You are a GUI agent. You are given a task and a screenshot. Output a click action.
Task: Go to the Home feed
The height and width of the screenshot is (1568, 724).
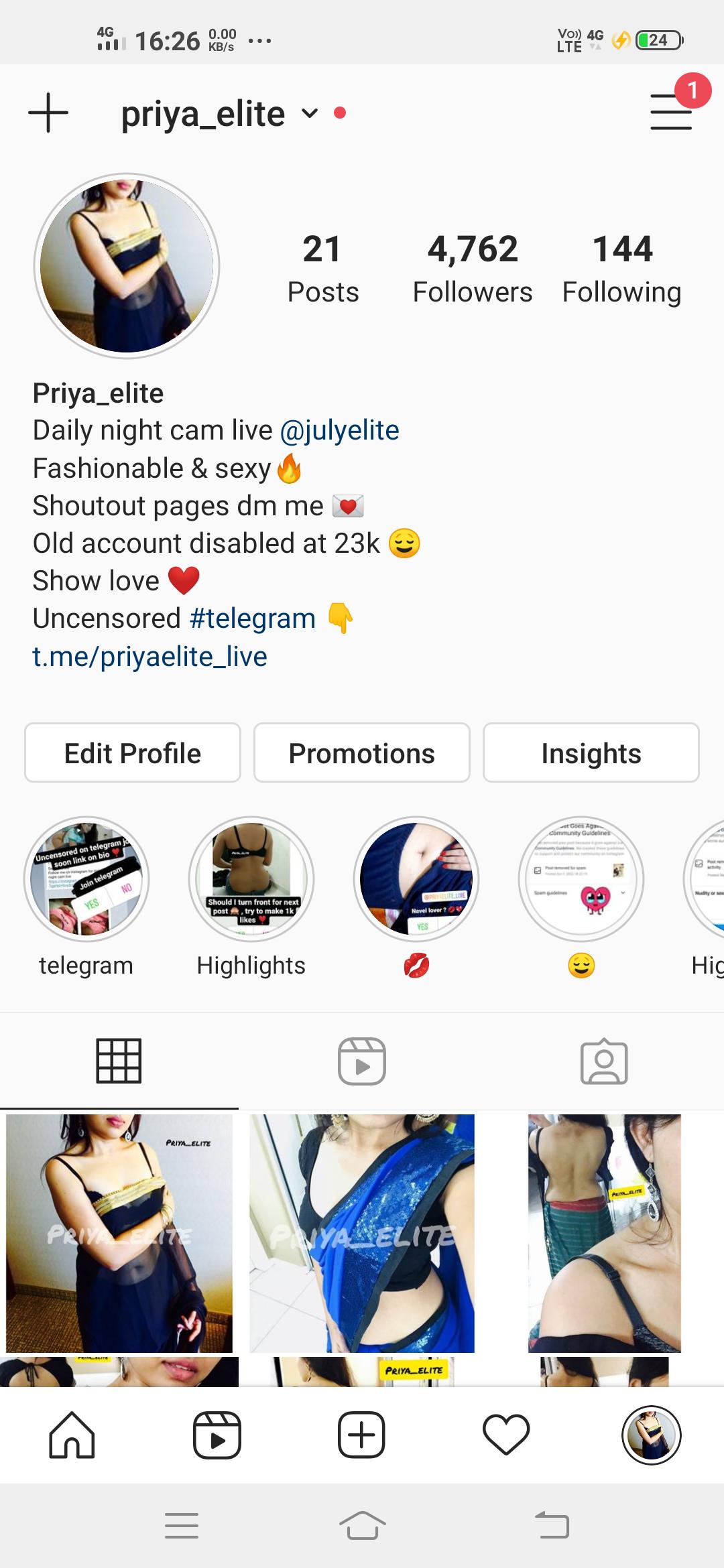72,1435
